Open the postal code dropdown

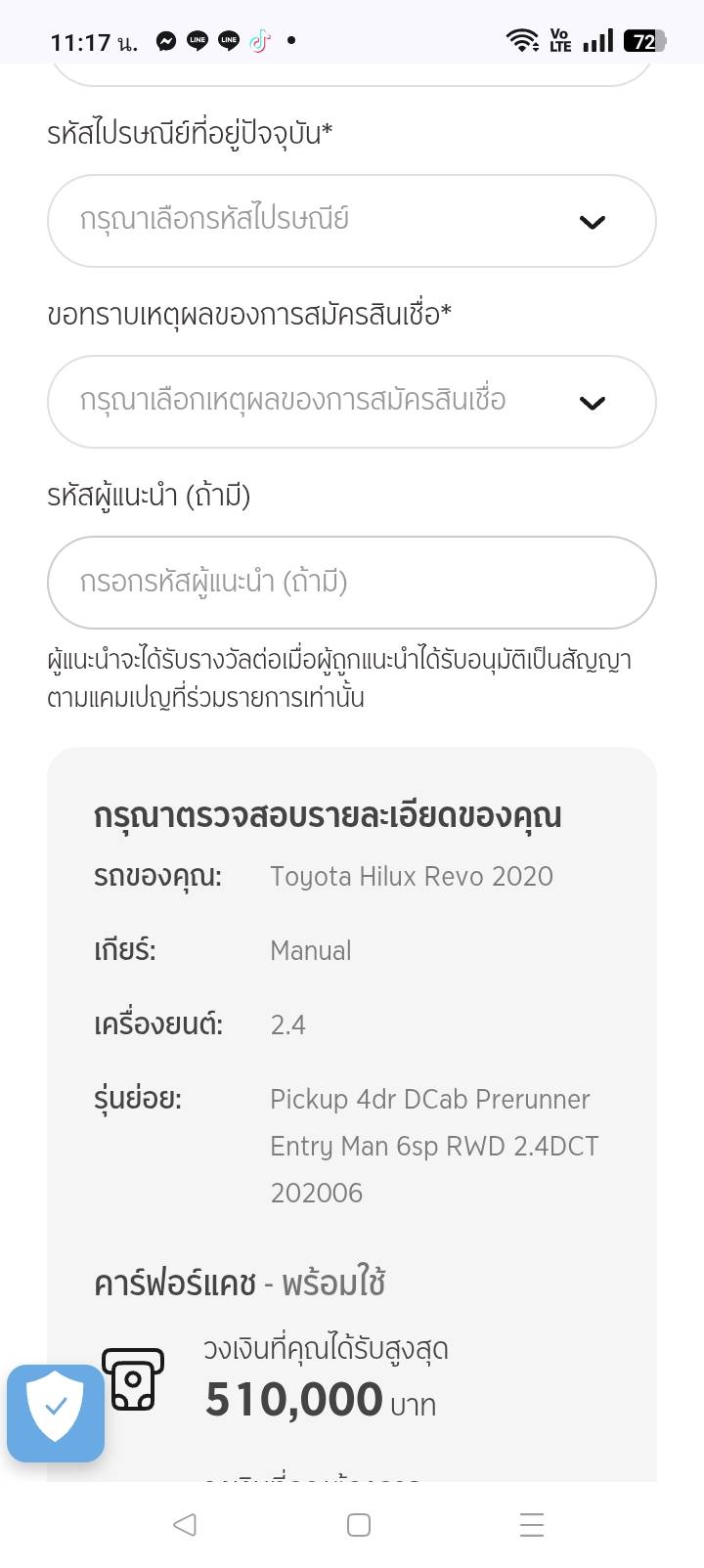point(351,221)
